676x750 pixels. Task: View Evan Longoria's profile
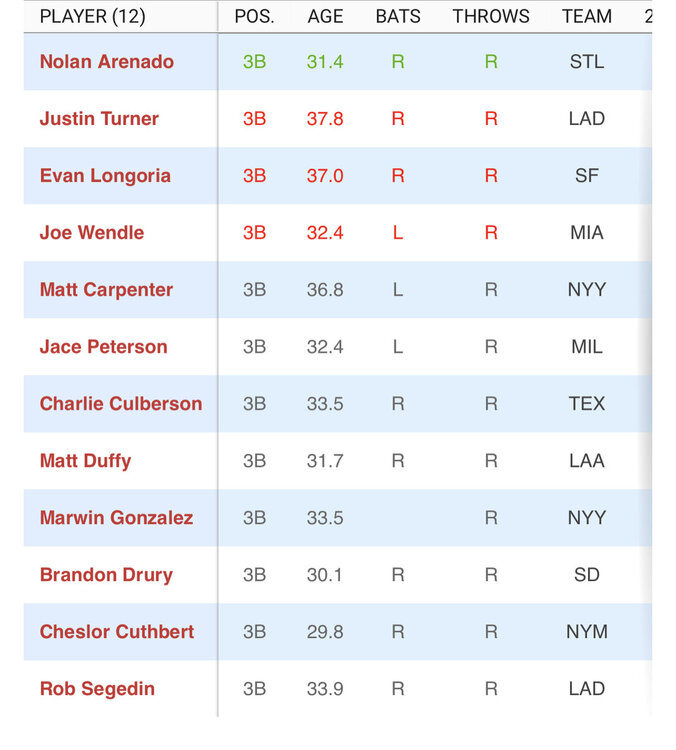[x=105, y=176]
